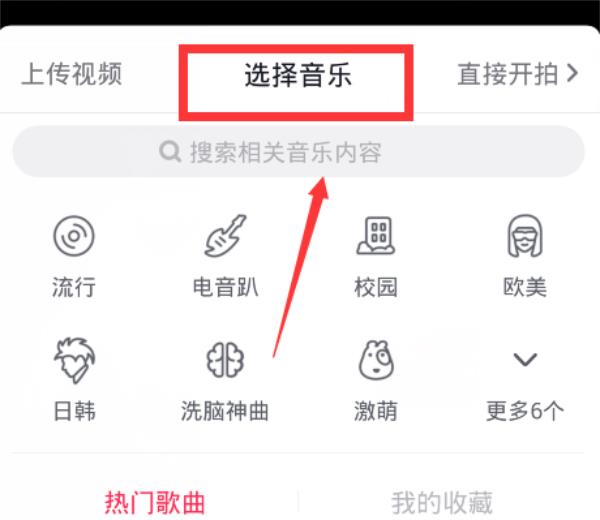The height and width of the screenshot is (520, 600).
Task: Open the 激萌 music category
Action: coord(376,378)
